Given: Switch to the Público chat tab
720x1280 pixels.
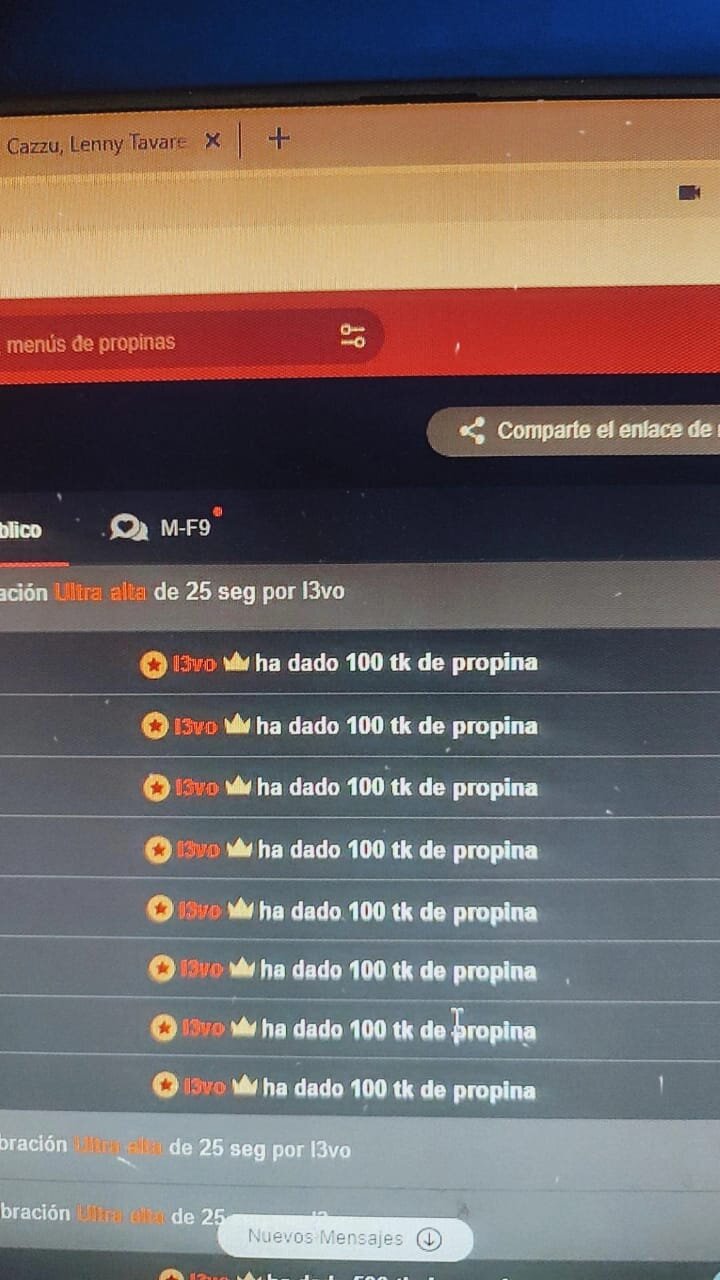Looking at the screenshot, I should pos(22,530).
